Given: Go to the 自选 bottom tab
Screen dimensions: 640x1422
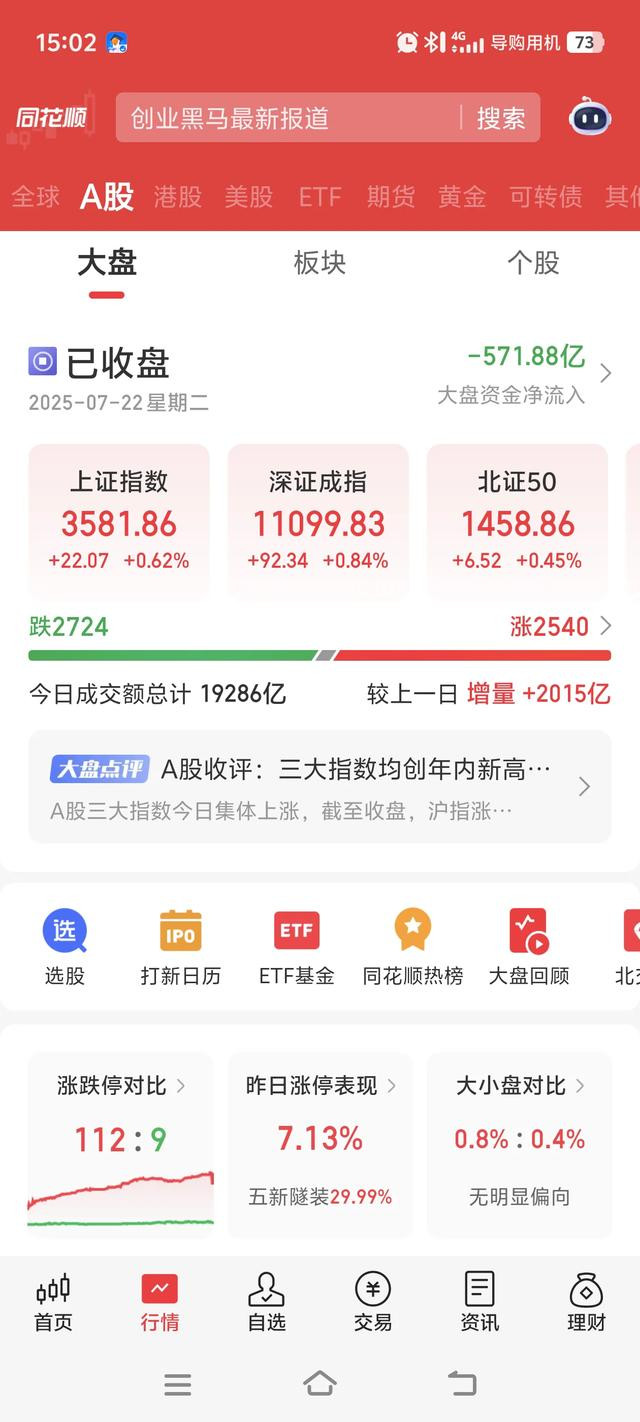Looking at the screenshot, I should point(267,1302).
